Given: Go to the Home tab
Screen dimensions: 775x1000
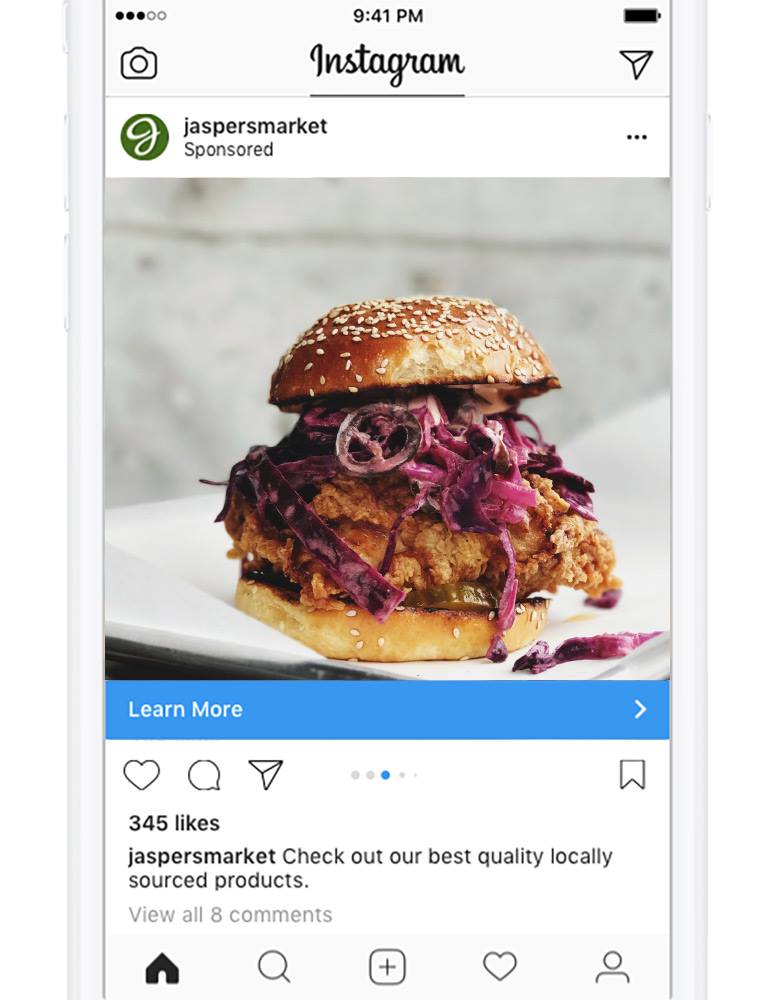Looking at the screenshot, I should (162, 967).
